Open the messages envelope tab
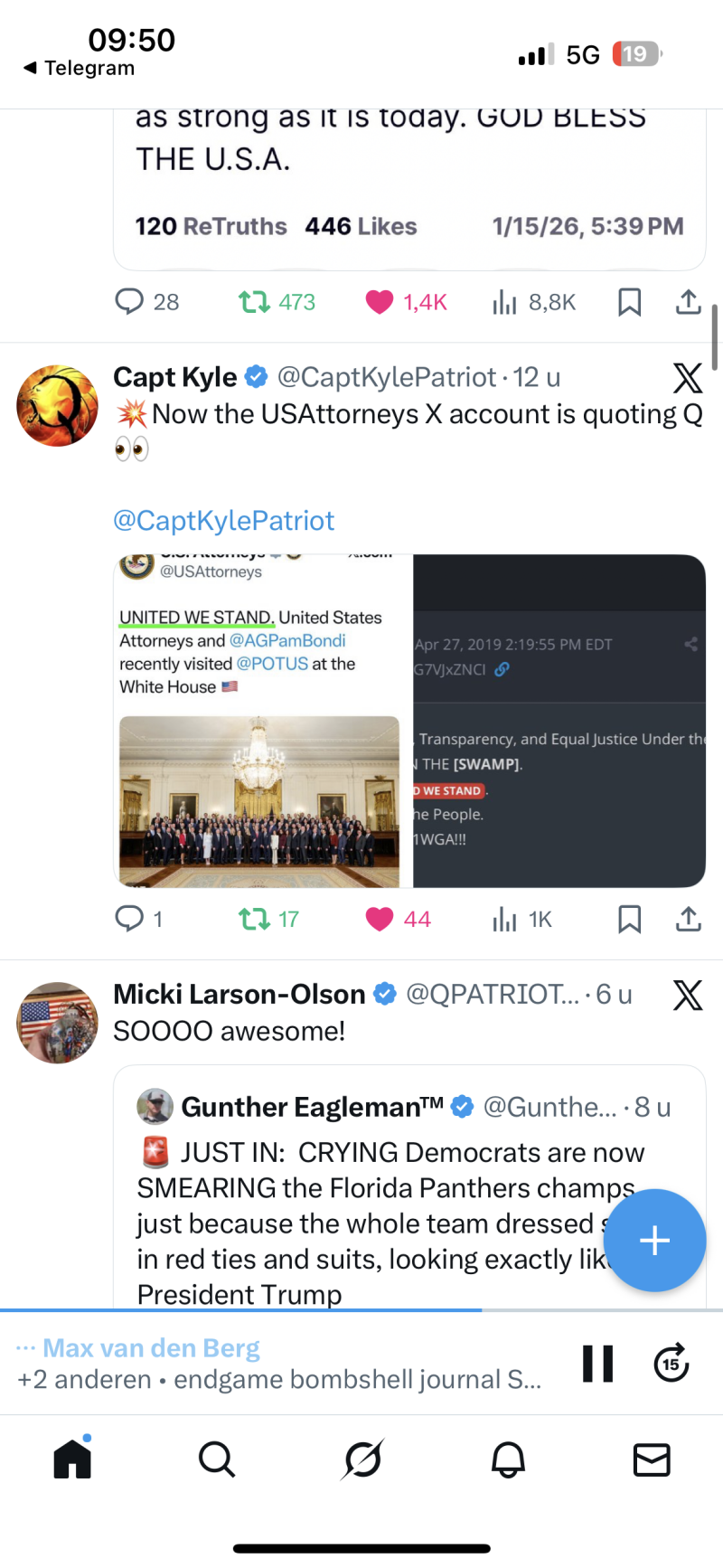 [652, 1459]
